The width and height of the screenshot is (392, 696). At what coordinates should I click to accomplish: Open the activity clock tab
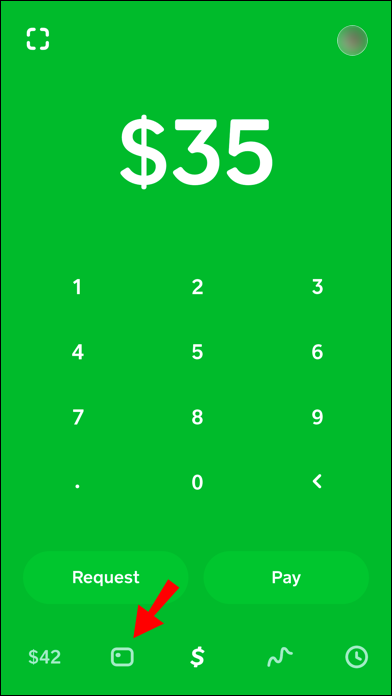click(356, 657)
